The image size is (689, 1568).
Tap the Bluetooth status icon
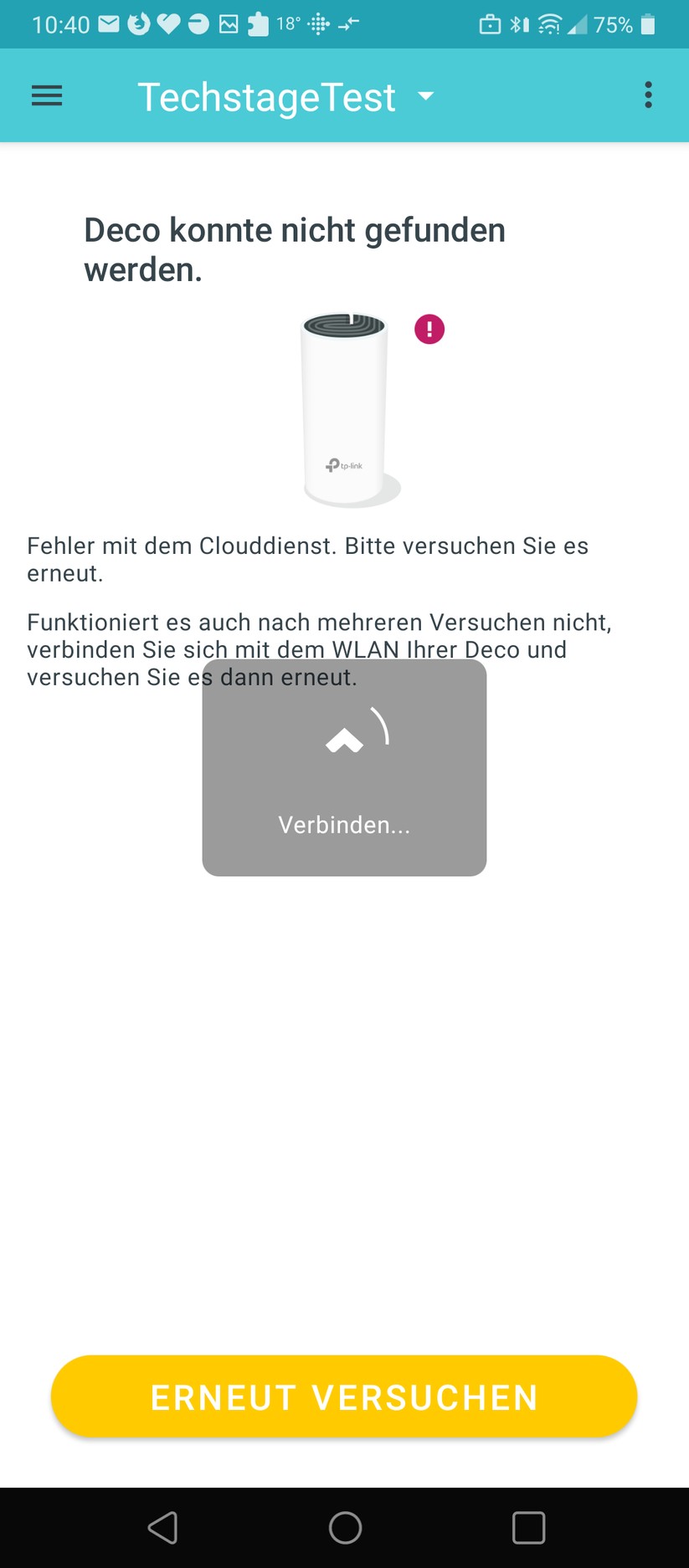click(x=519, y=23)
